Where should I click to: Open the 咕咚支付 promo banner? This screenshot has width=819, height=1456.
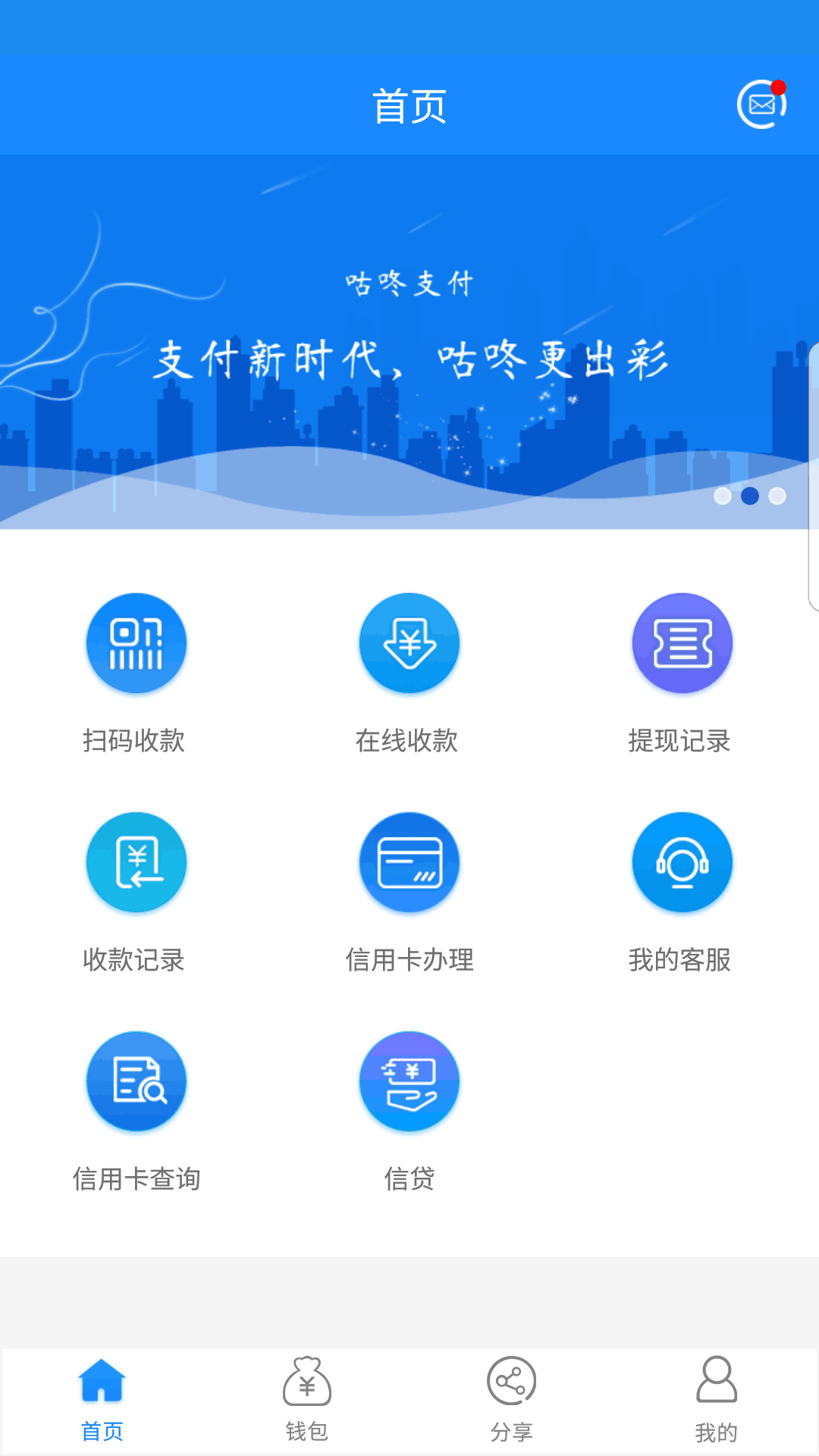pyautogui.click(x=409, y=341)
